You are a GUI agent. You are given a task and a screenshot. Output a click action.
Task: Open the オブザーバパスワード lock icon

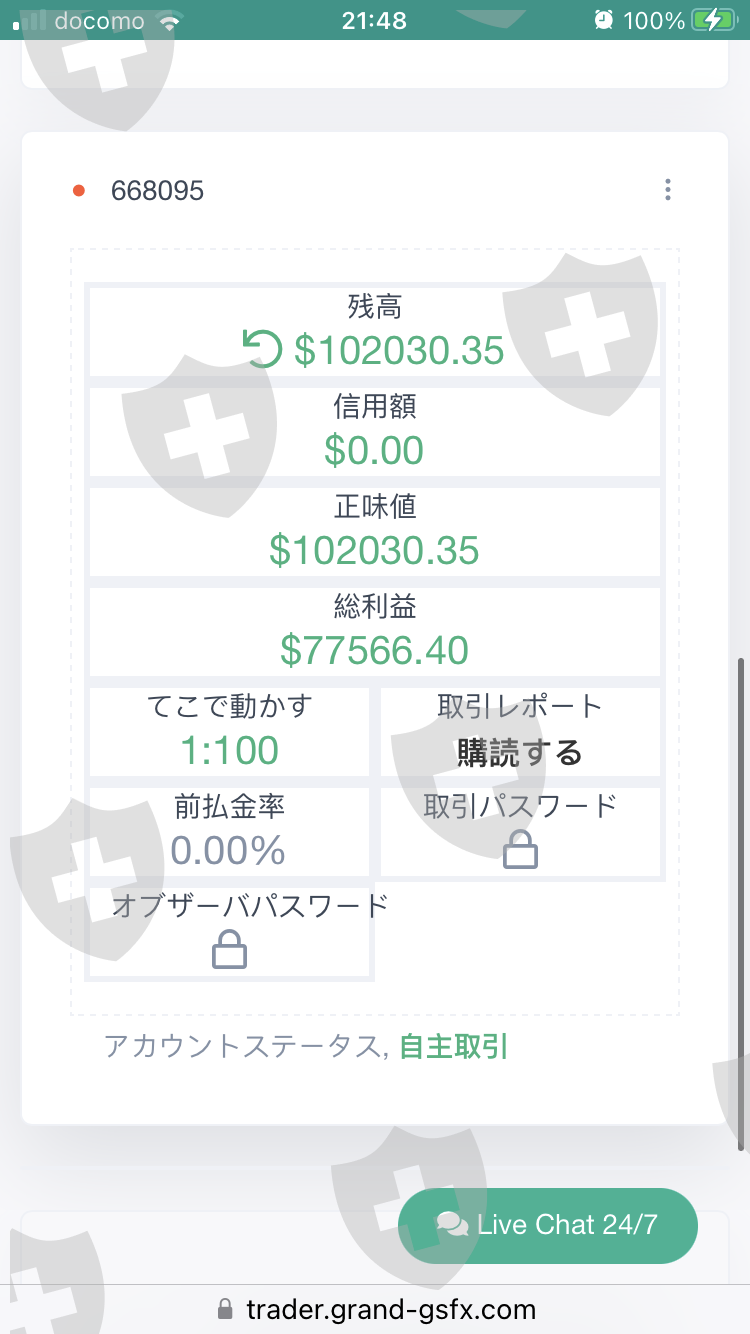[x=229, y=950]
